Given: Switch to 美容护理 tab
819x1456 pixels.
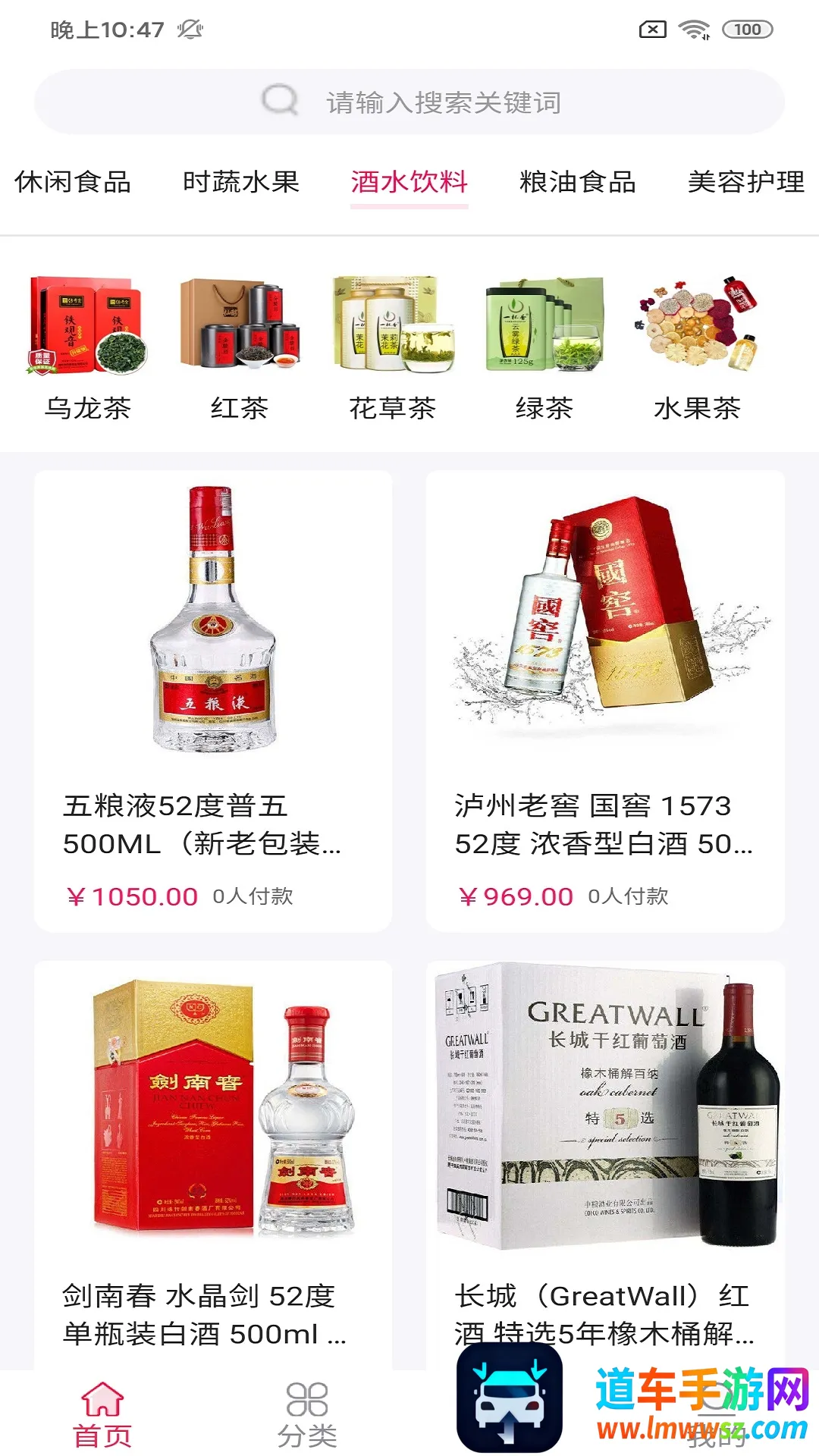Looking at the screenshot, I should tap(746, 182).
